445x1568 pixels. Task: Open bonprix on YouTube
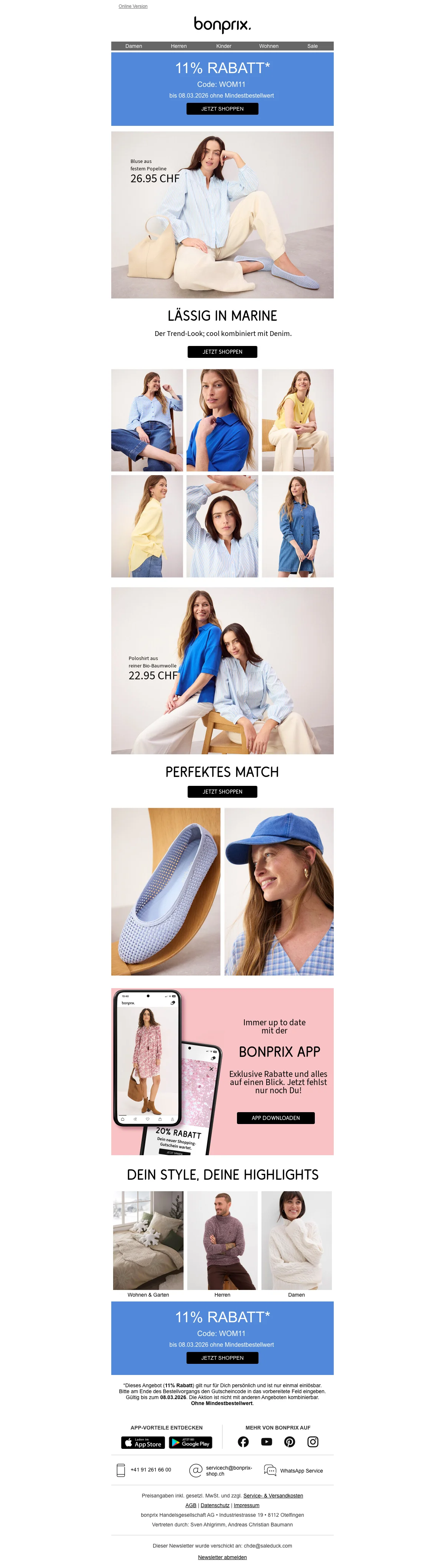coord(266,1442)
